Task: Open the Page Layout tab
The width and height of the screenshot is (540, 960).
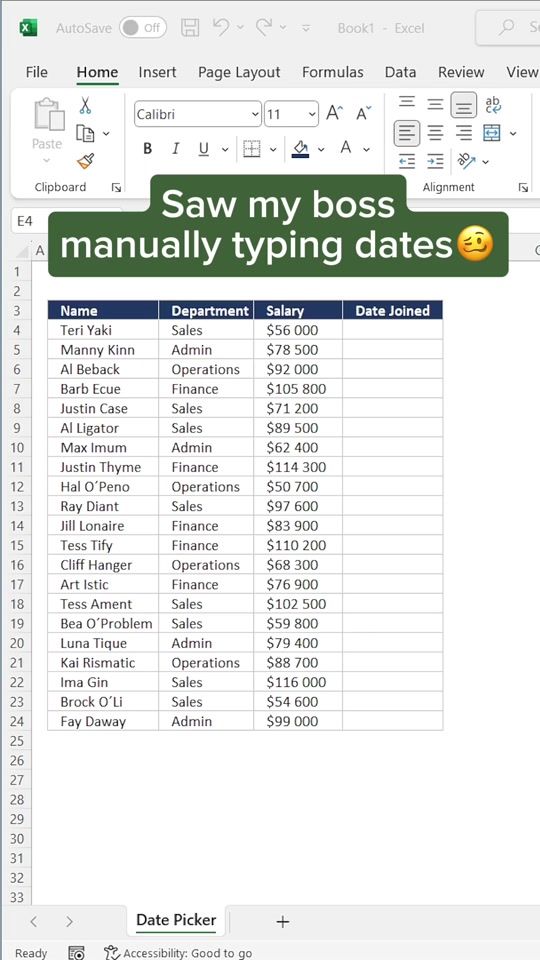Action: [239, 72]
